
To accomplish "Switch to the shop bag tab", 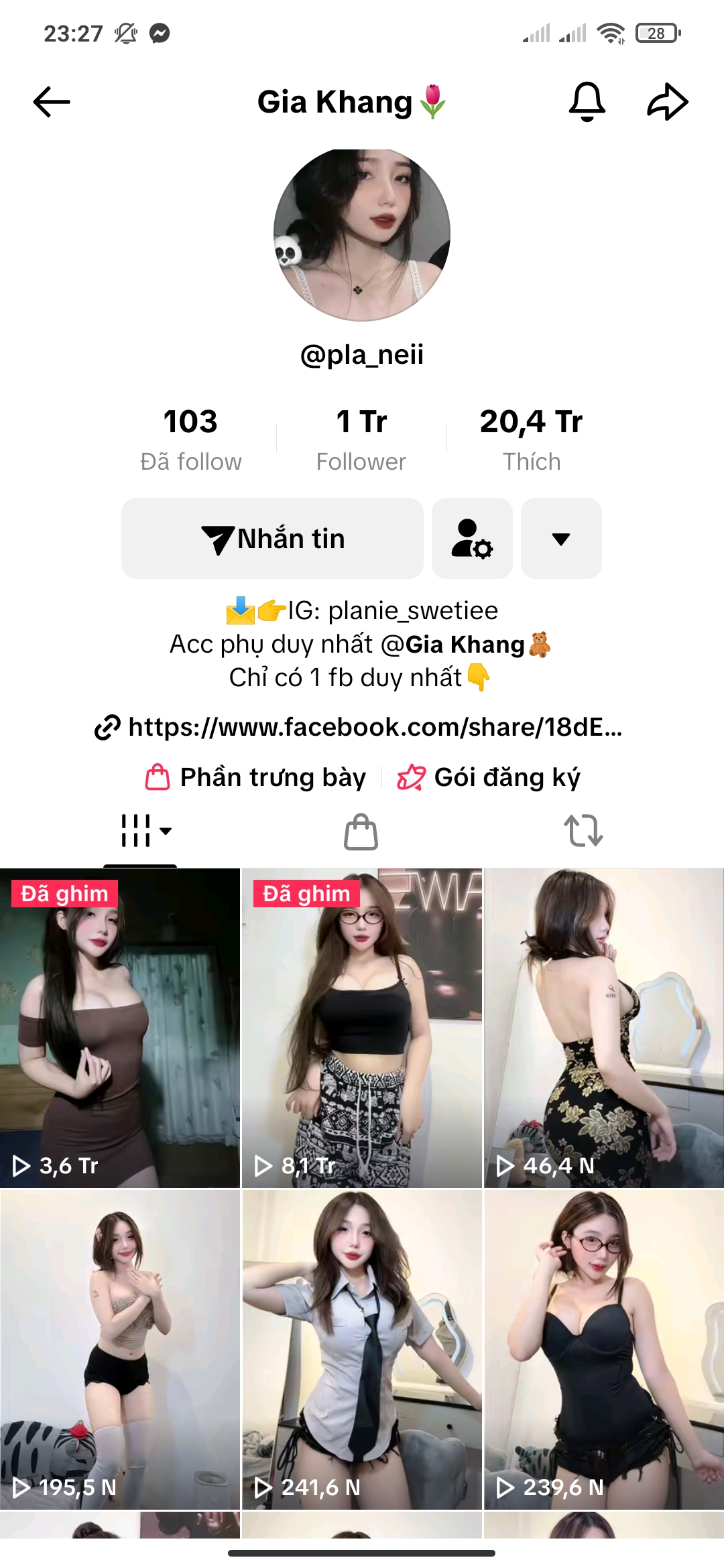I will pos(361,832).
